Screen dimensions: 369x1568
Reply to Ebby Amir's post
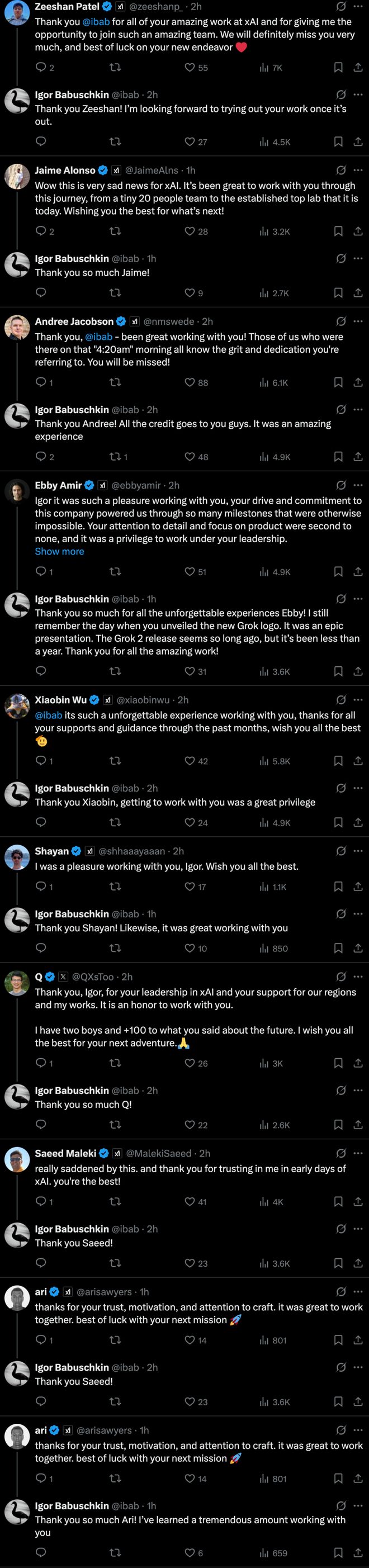click(41, 571)
